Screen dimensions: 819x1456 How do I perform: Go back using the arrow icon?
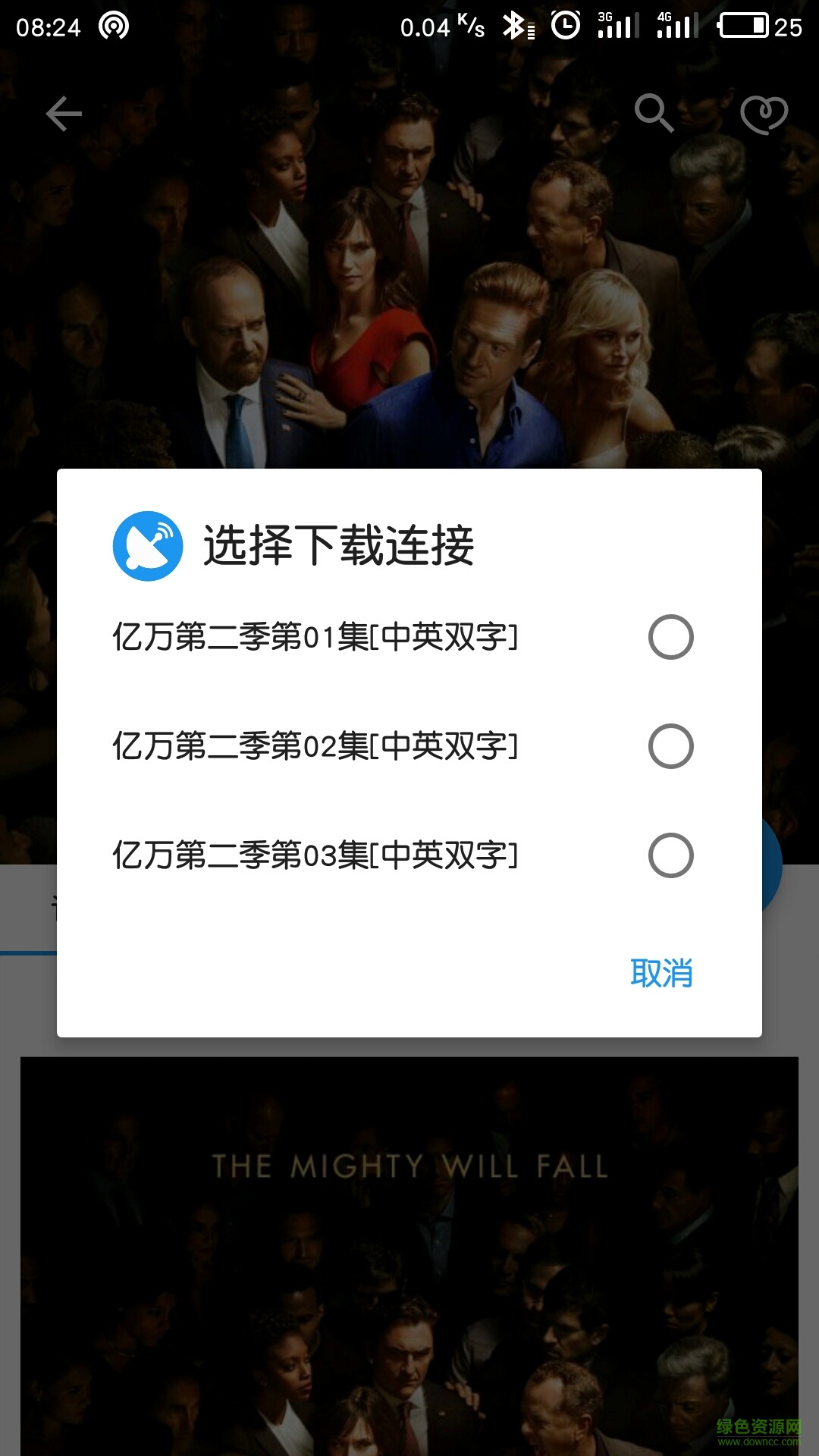tap(64, 115)
